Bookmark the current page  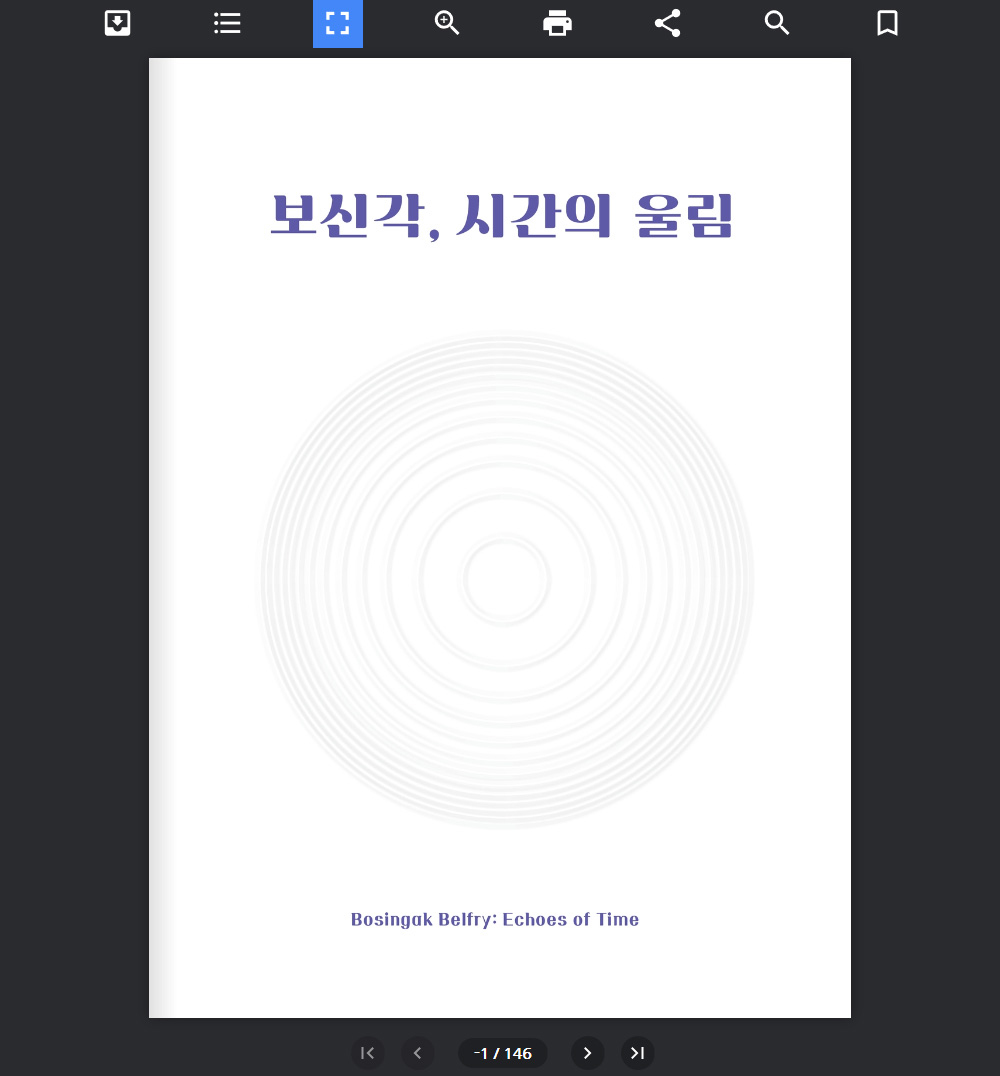click(887, 23)
